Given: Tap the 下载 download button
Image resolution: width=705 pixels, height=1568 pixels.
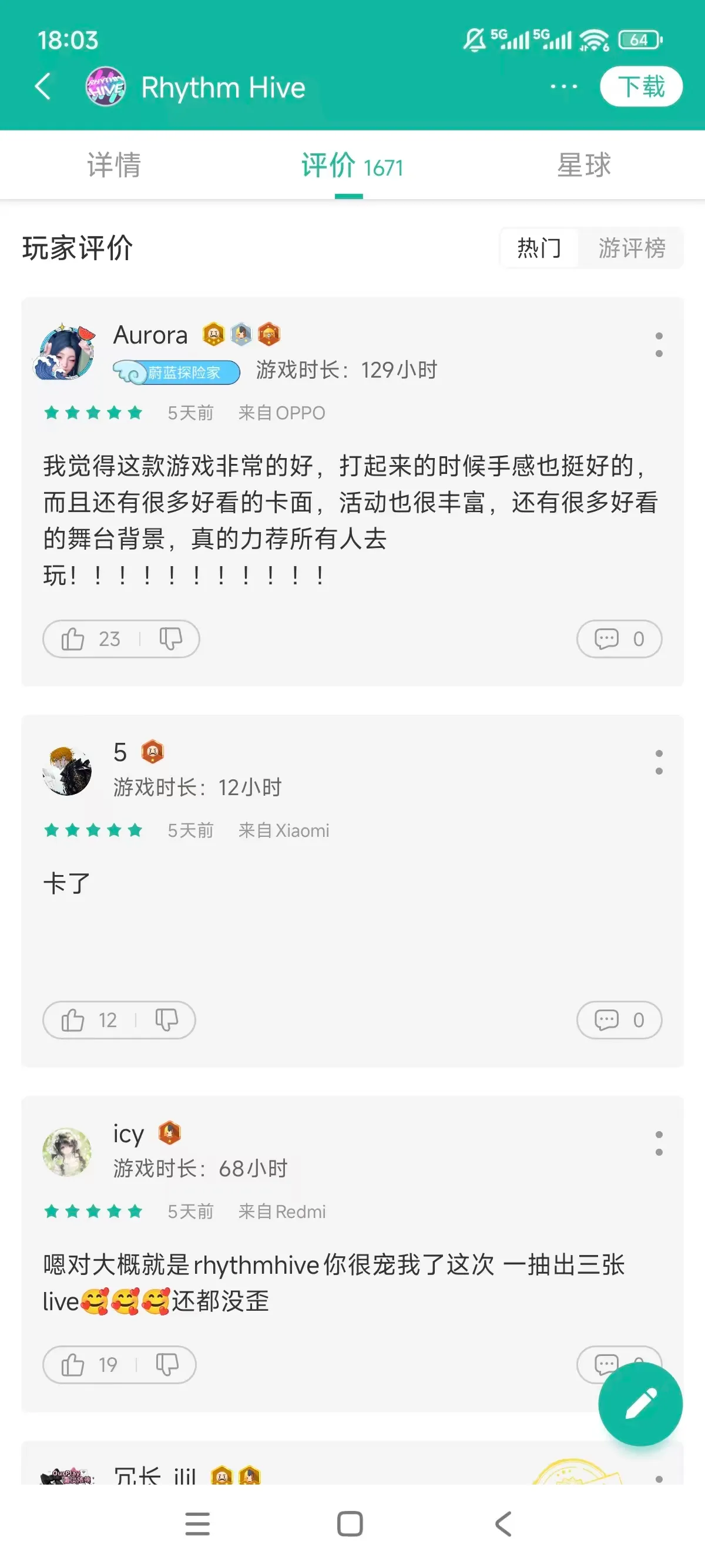Looking at the screenshot, I should click(640, 86).
